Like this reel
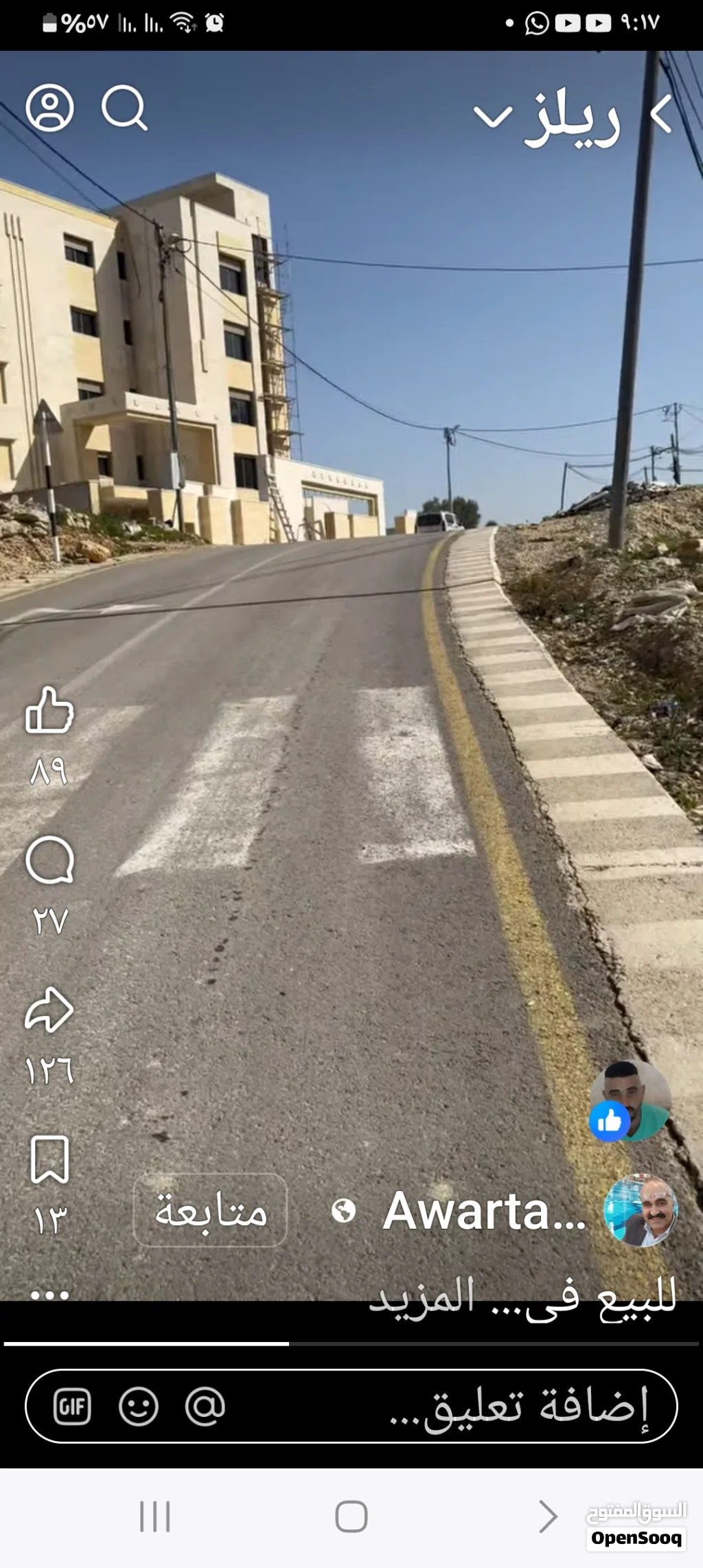Screen dimensions: 703x1568 (49, 711)
